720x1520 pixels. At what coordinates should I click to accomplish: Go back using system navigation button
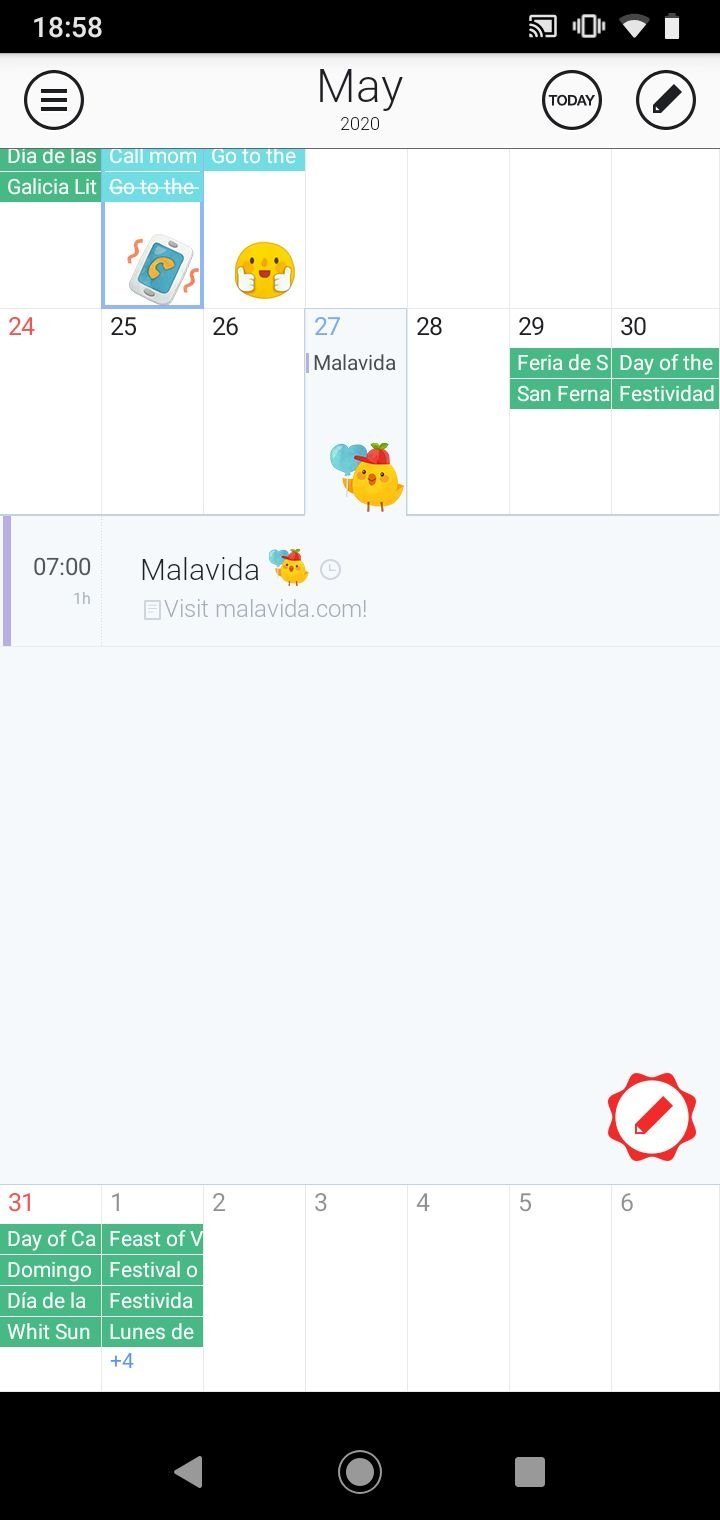click(x=188, y=1471)
